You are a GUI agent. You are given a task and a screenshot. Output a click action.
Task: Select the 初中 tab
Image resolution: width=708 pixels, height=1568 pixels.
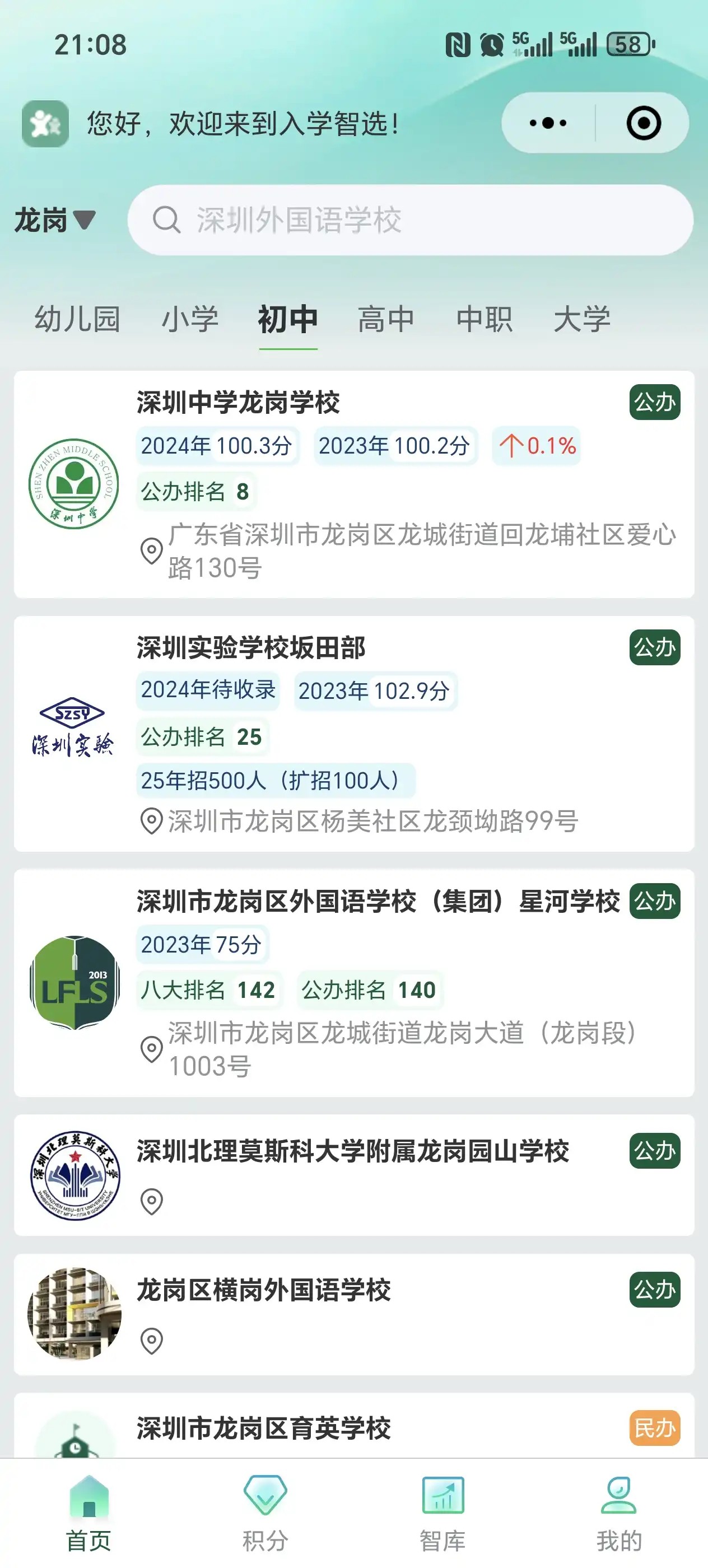[288, 320]
